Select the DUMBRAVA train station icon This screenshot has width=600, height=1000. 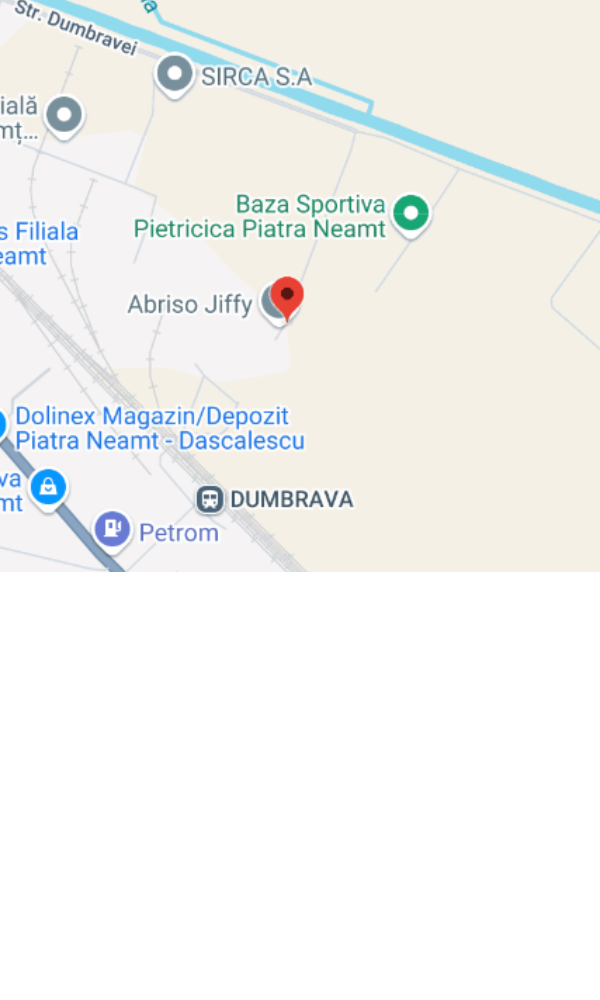210,498
